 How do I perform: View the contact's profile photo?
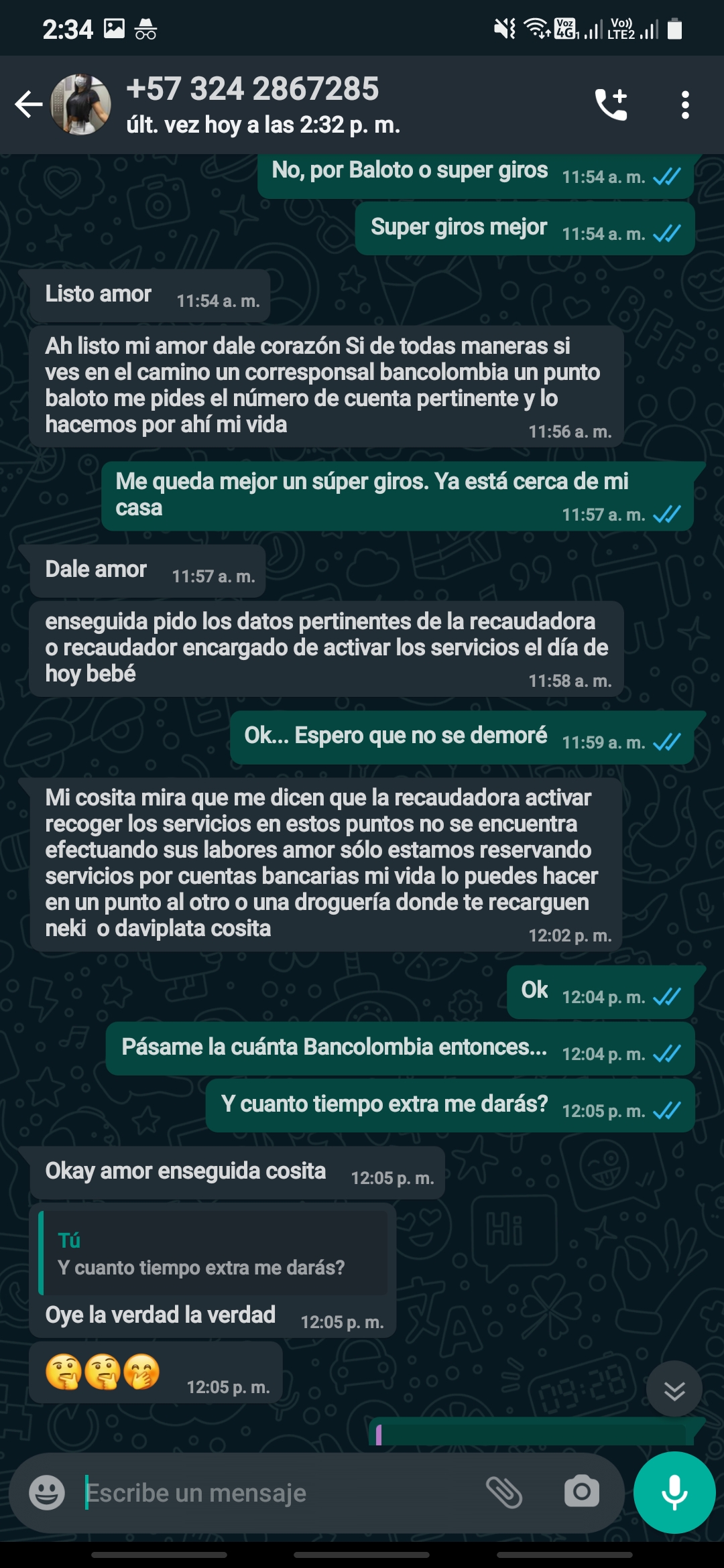click(x=81, y=105)
